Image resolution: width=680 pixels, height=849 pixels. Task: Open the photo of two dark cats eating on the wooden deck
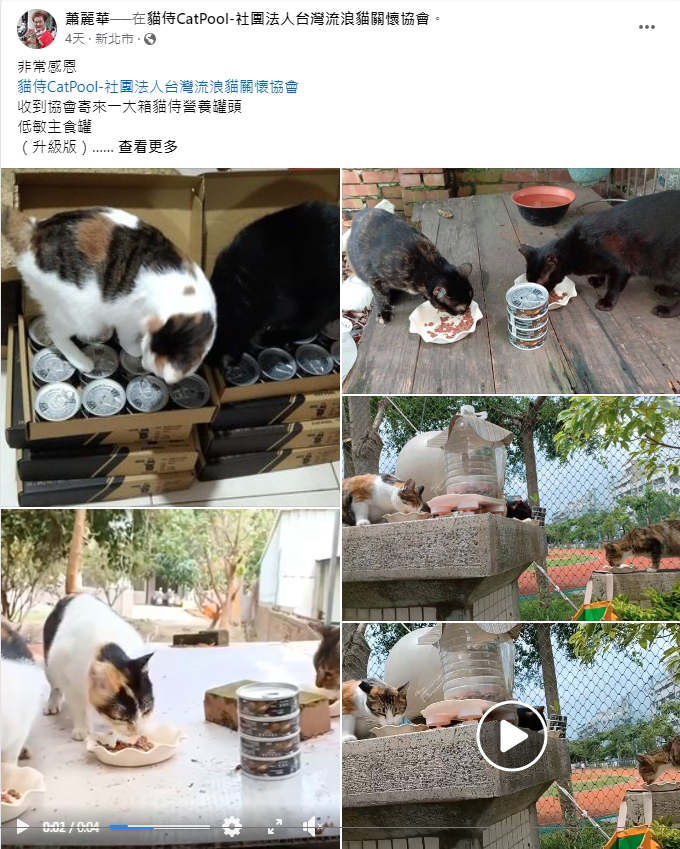510,280
